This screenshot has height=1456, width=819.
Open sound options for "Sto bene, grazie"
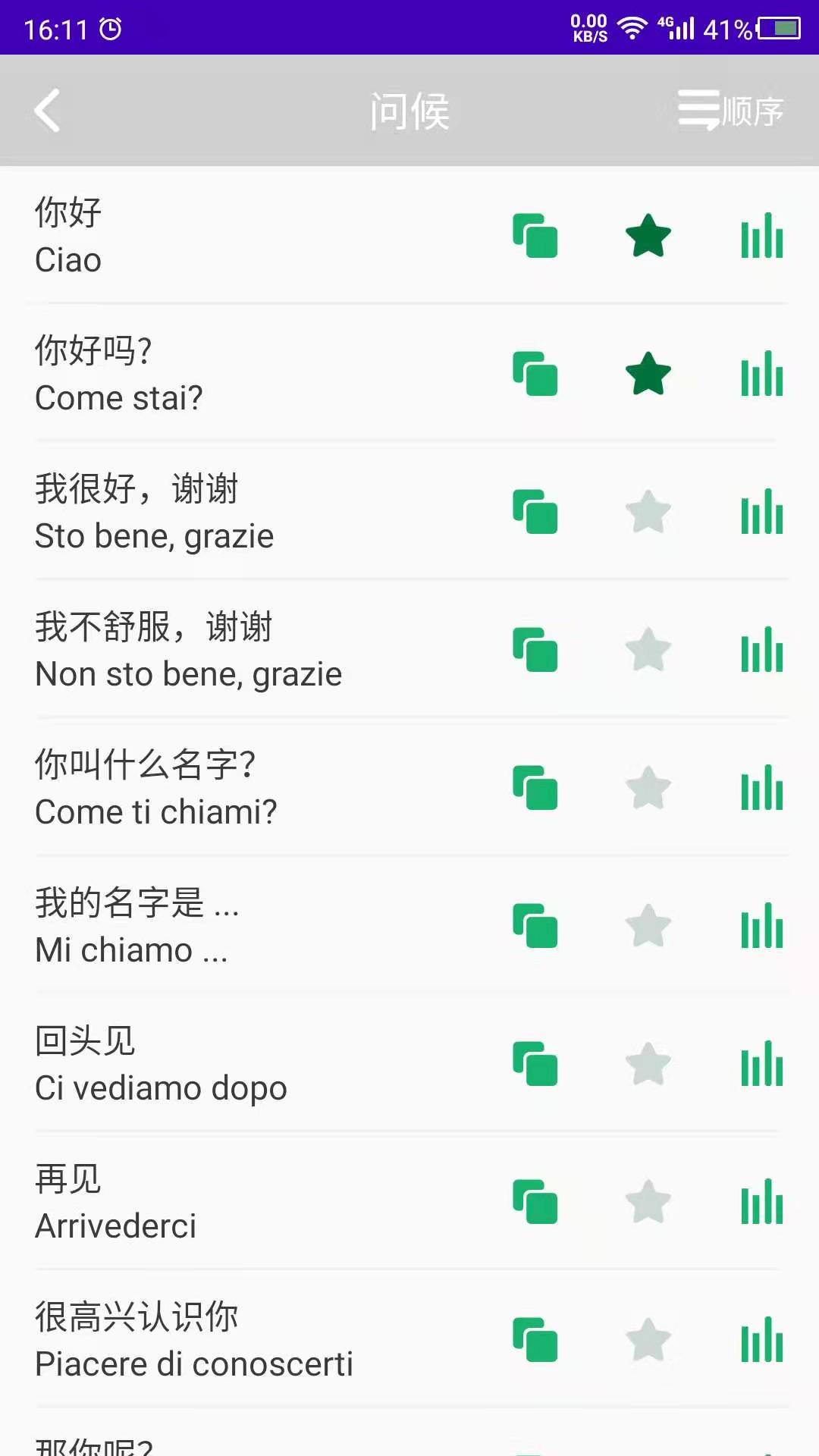pos(761,512)
